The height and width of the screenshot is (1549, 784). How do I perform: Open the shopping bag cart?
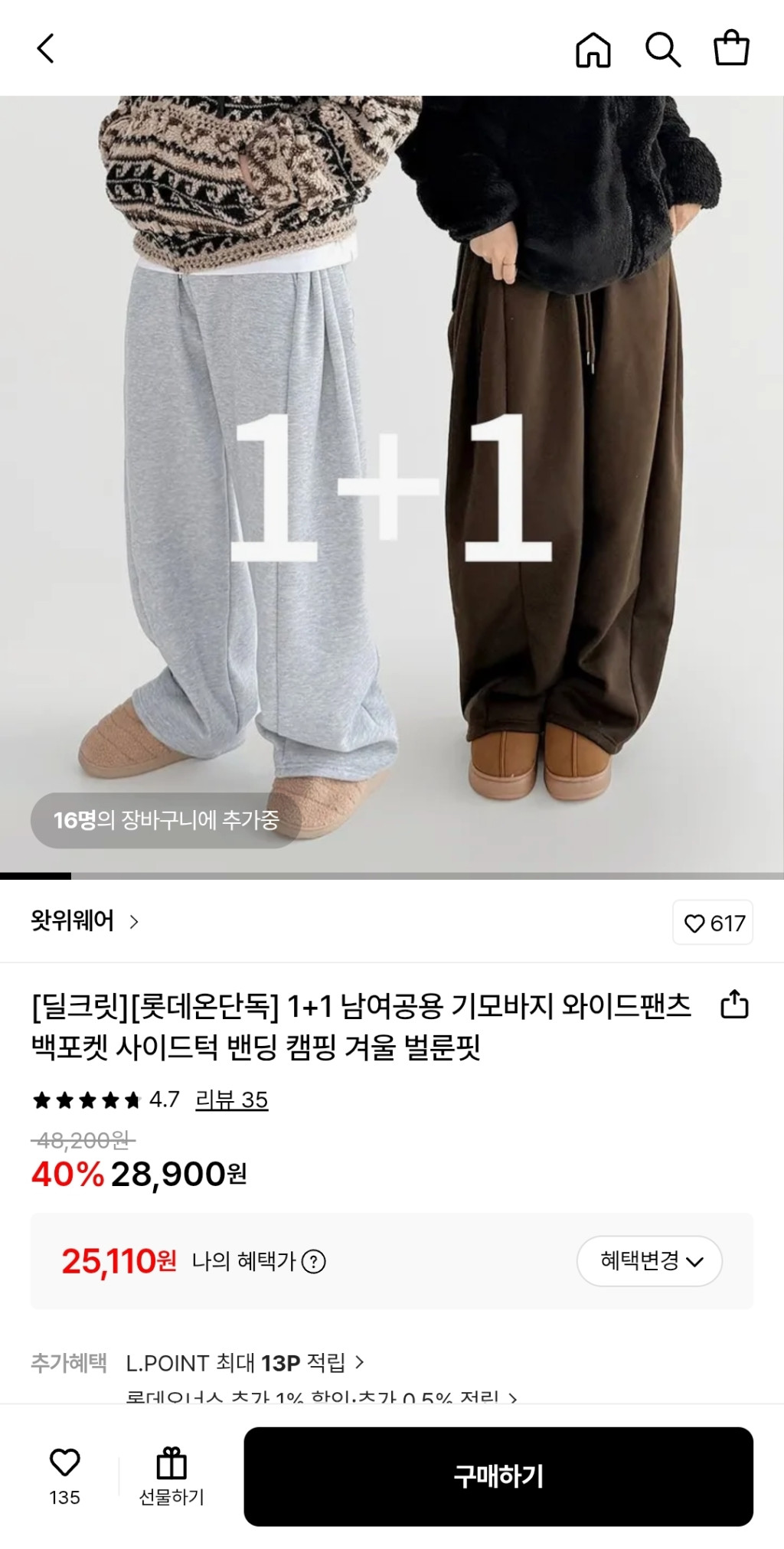[x=731, y=48]
